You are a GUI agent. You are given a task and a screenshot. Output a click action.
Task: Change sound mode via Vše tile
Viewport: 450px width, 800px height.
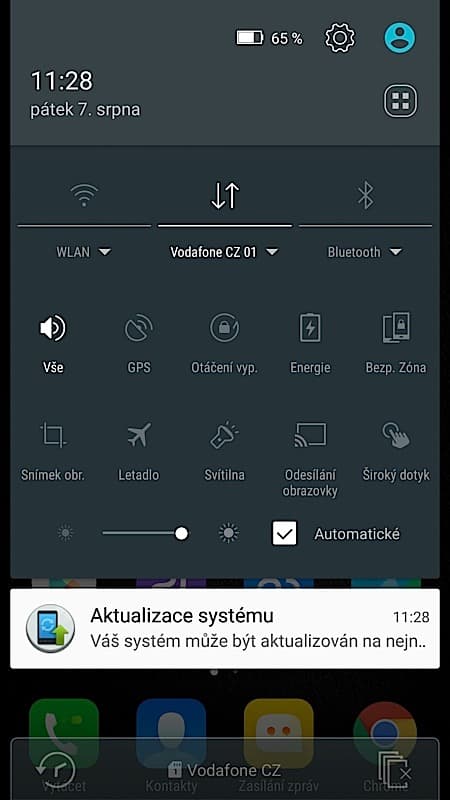[53, 343]
